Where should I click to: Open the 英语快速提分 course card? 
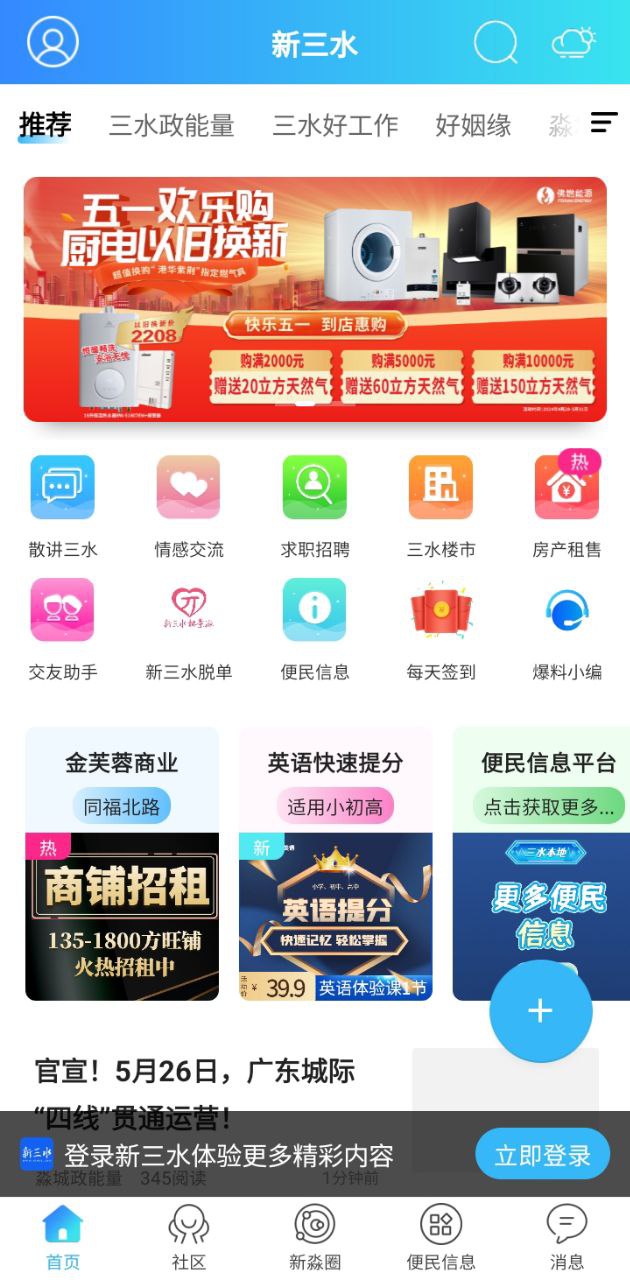[x=335, y=864]
